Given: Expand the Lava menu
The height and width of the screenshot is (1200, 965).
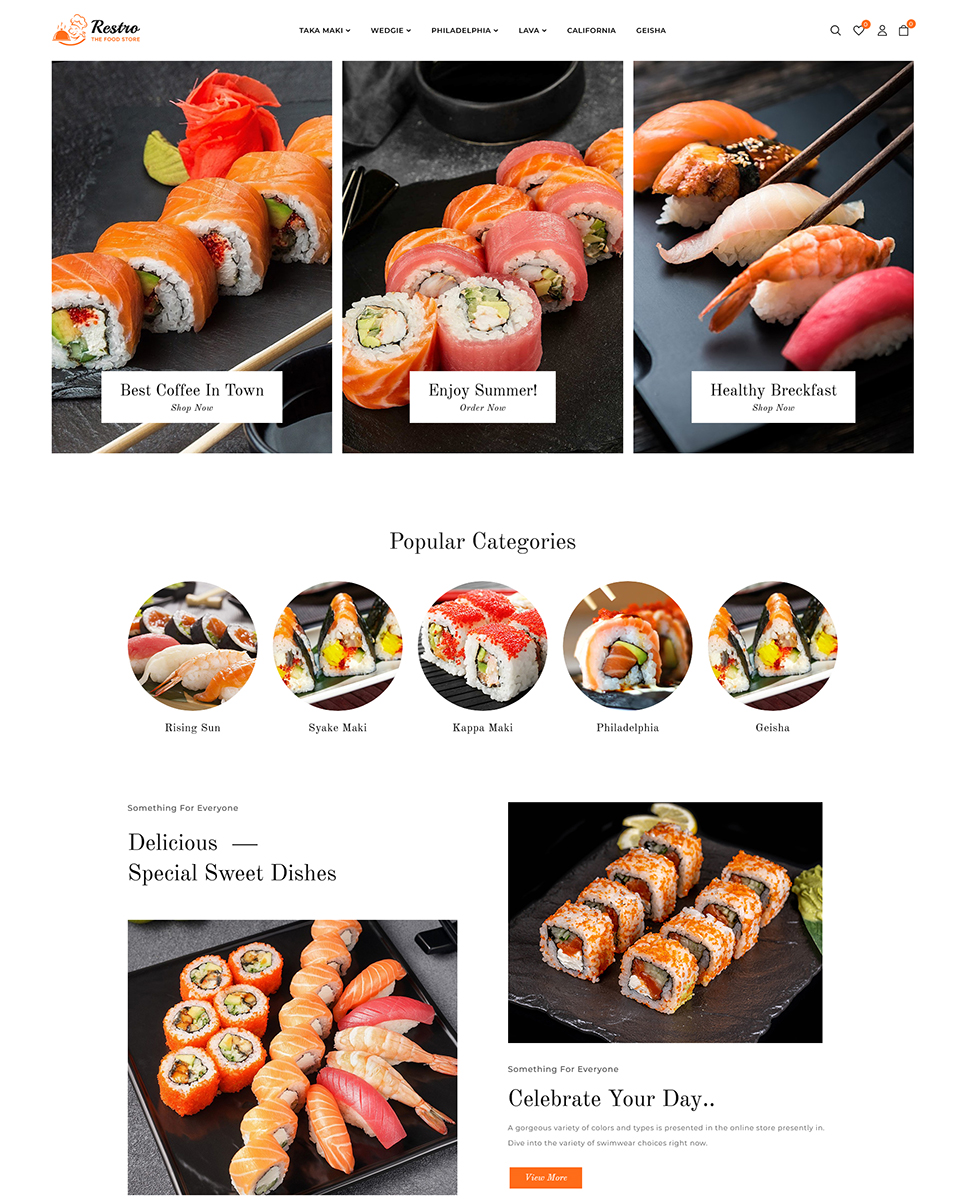Looking at the screenshot, I should pos(532,31).
